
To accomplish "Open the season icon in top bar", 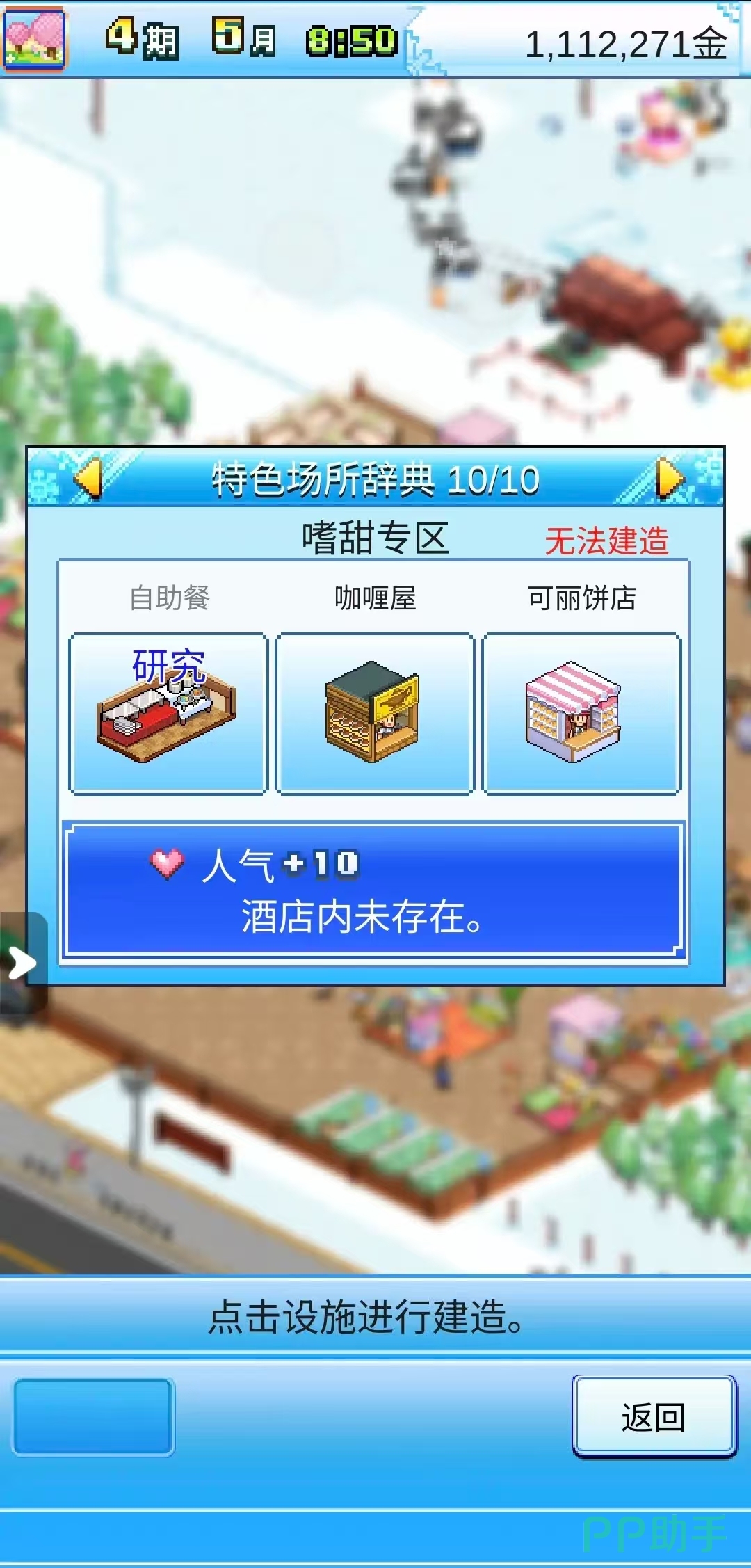I will pos(35,39).
